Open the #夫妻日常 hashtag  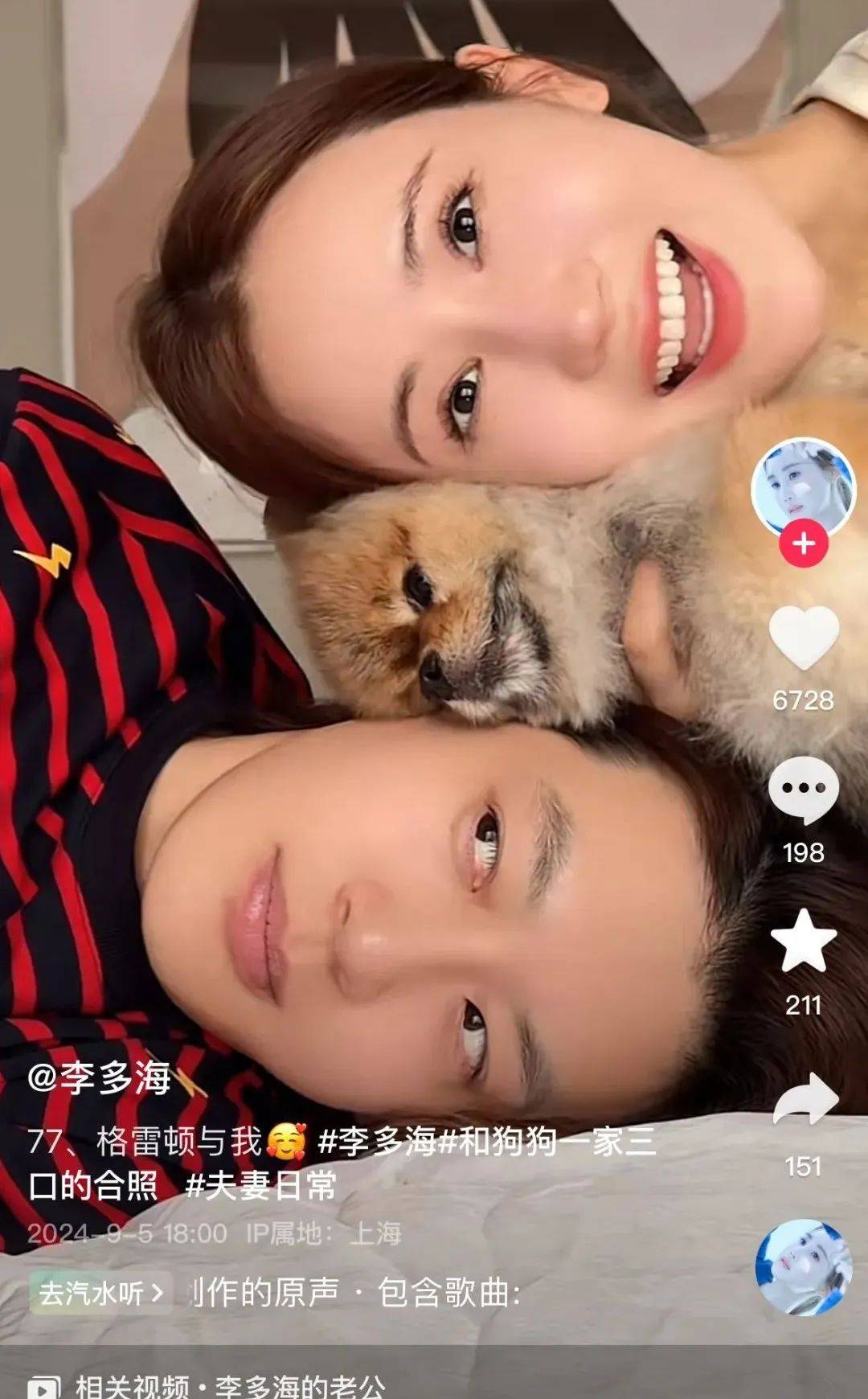(x=261, y=1186)
